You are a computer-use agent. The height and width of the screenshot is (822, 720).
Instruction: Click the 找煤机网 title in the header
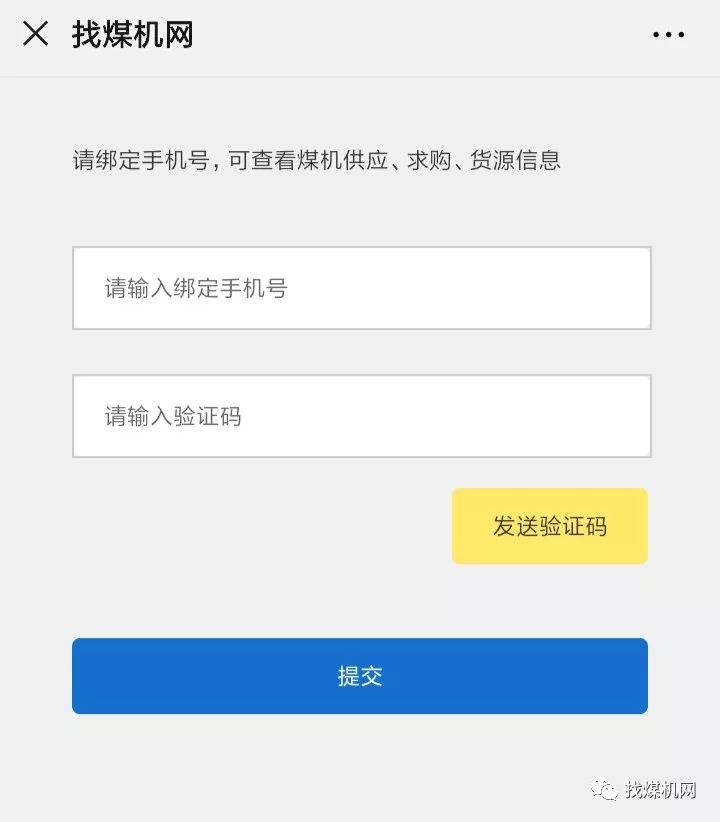131,35
